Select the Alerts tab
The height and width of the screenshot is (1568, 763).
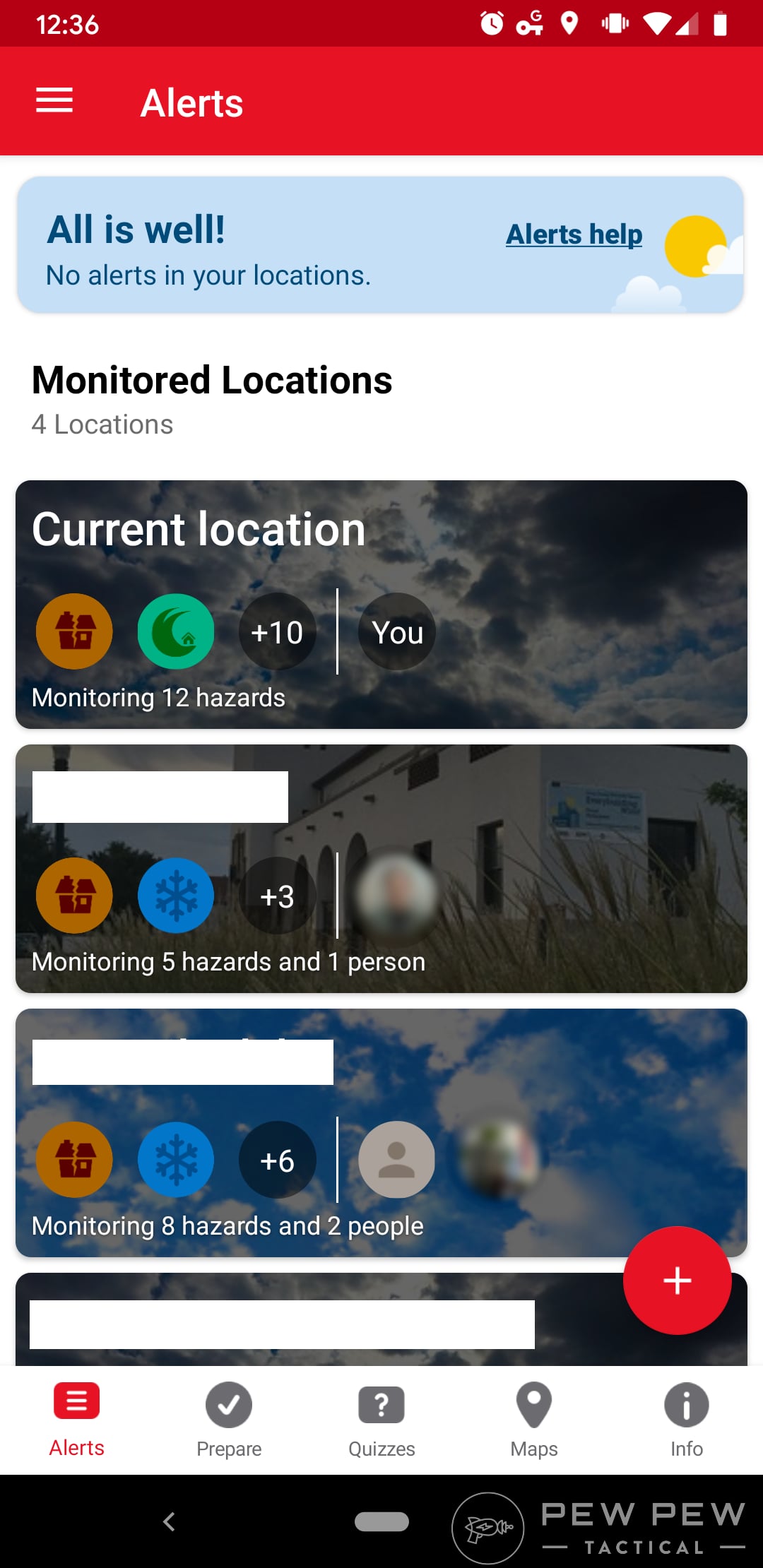(x=76, y=1420)
